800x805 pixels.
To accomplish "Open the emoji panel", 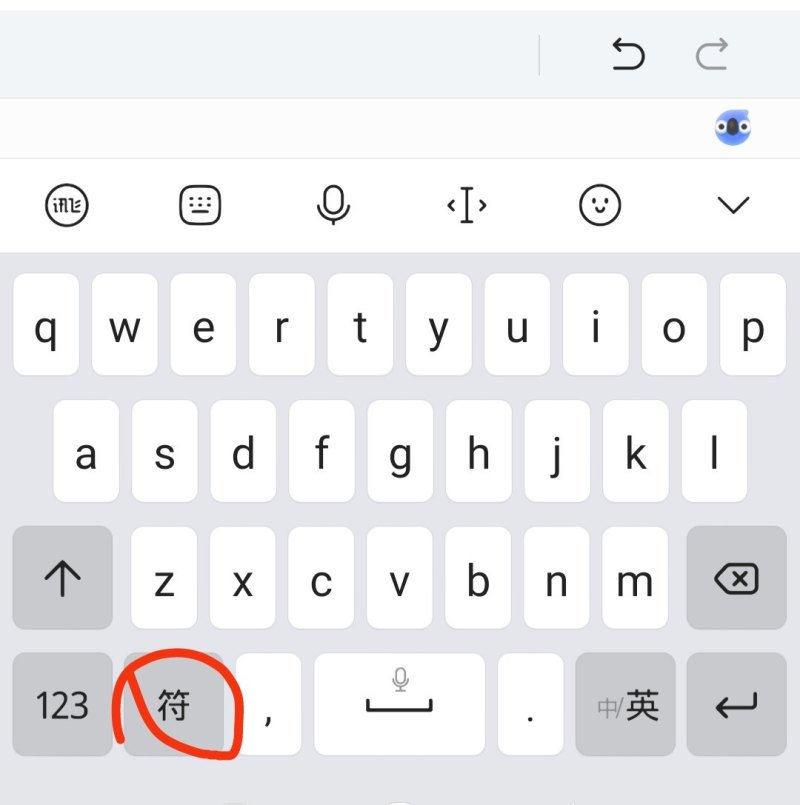I will click(x=600, y=206).
